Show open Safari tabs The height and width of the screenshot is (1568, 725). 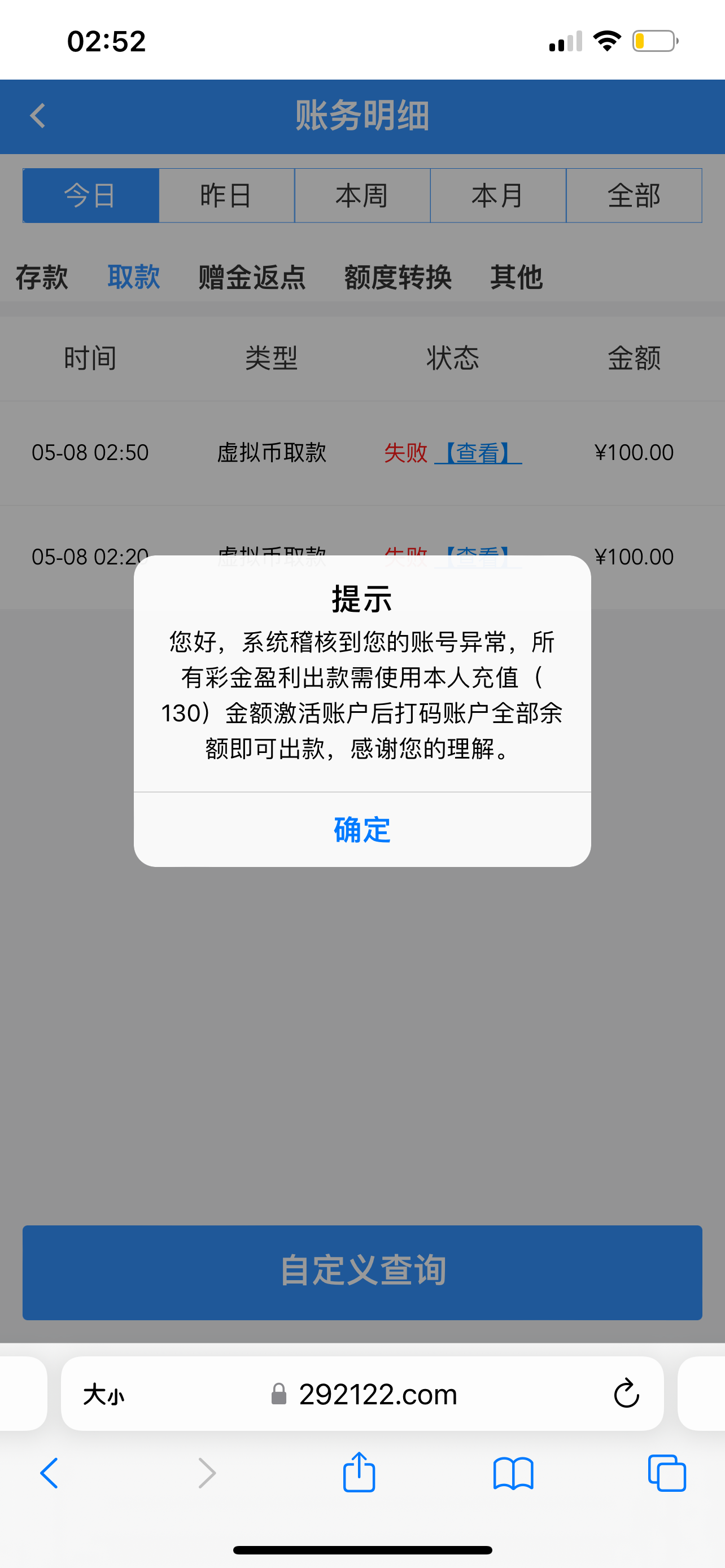click(x=667, y=1473)
